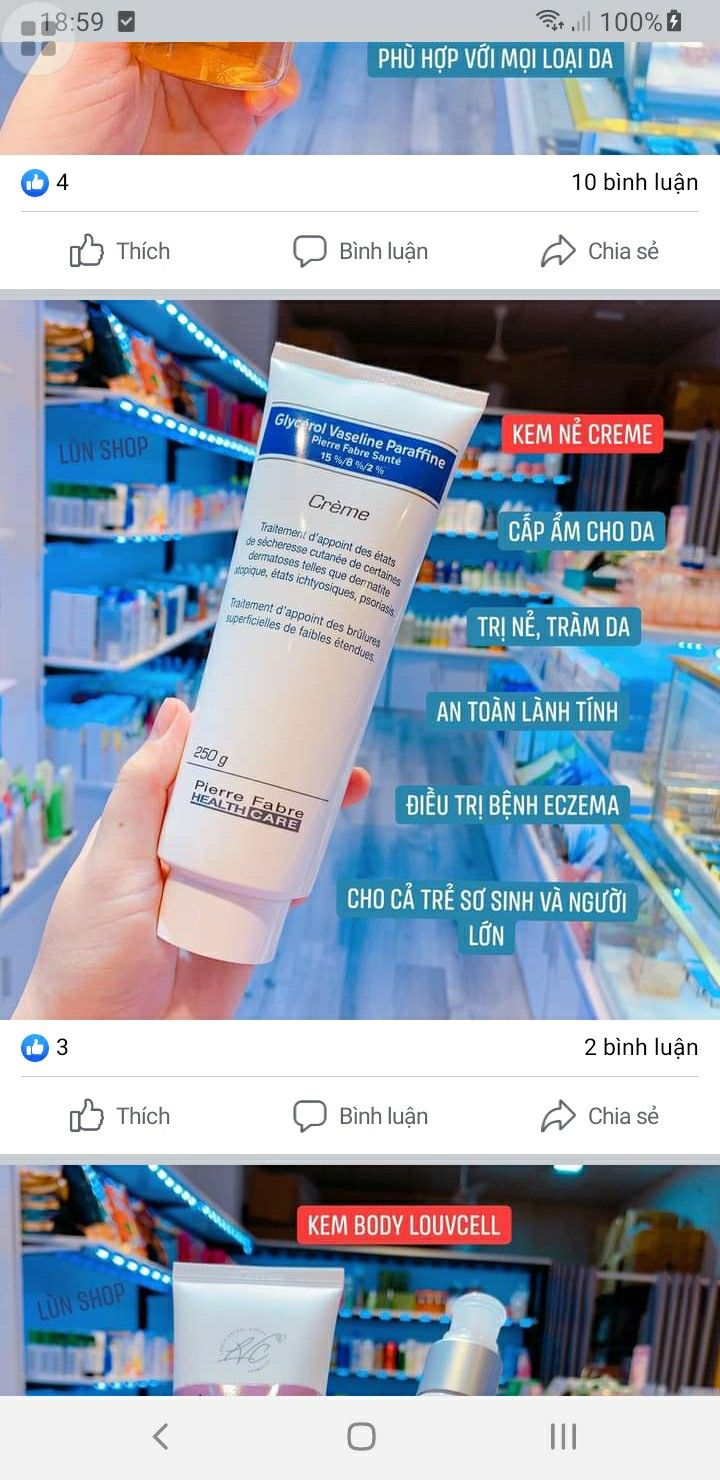The width and height of the screenshot is (720, 1480).
Task: Go back with the system back button
Action: point(160,1437)
